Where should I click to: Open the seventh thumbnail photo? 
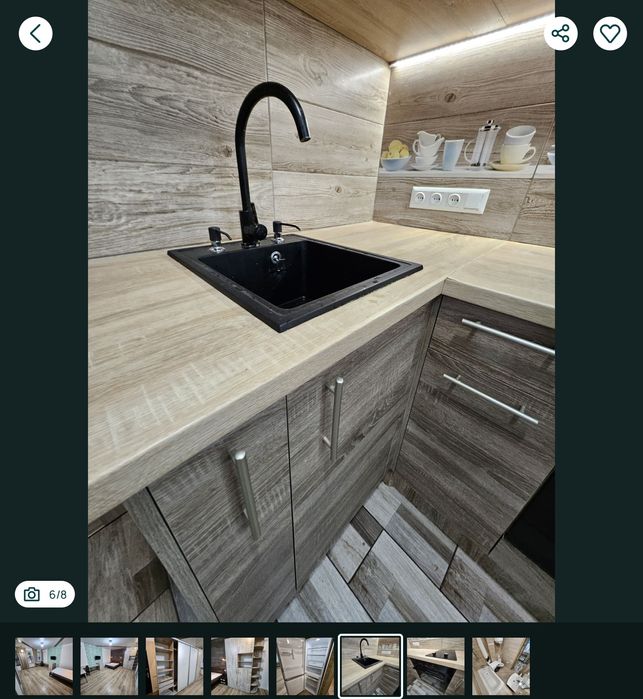(436, 666)
